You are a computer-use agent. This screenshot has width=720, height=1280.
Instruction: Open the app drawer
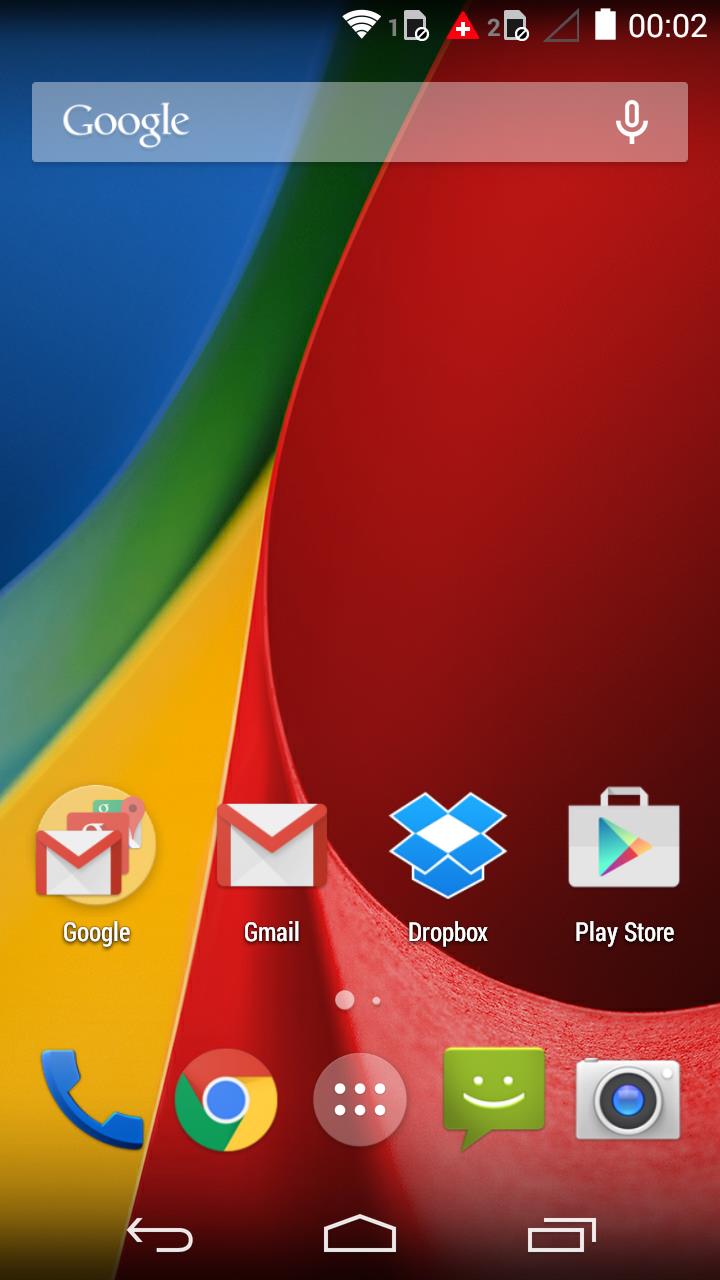(x=360, y=1100)
